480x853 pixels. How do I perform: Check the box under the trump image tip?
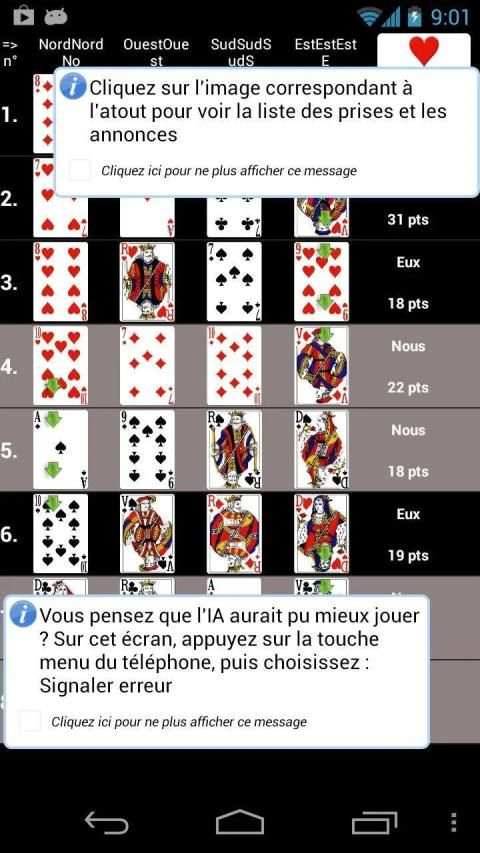tap(80, 170)
